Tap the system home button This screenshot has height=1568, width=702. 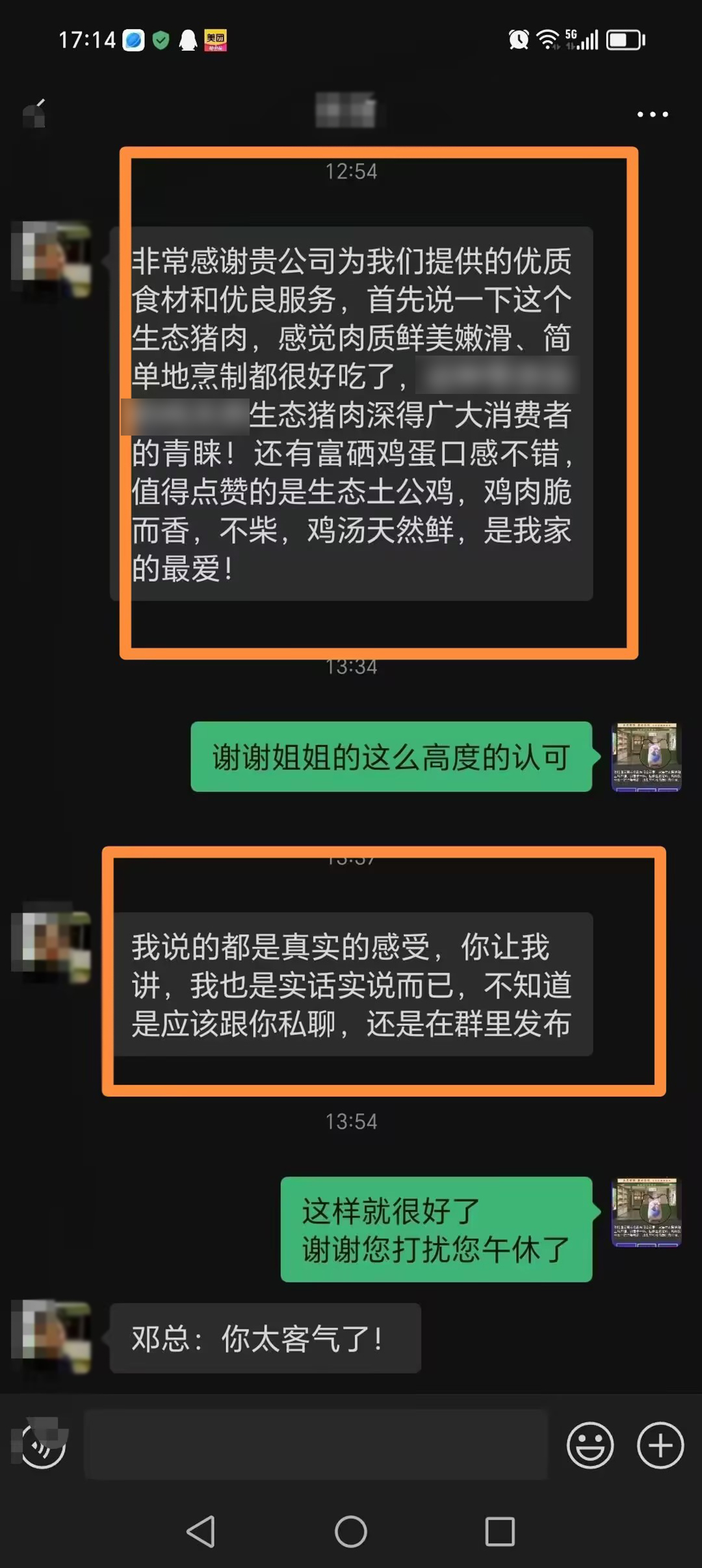[350, 1532]
